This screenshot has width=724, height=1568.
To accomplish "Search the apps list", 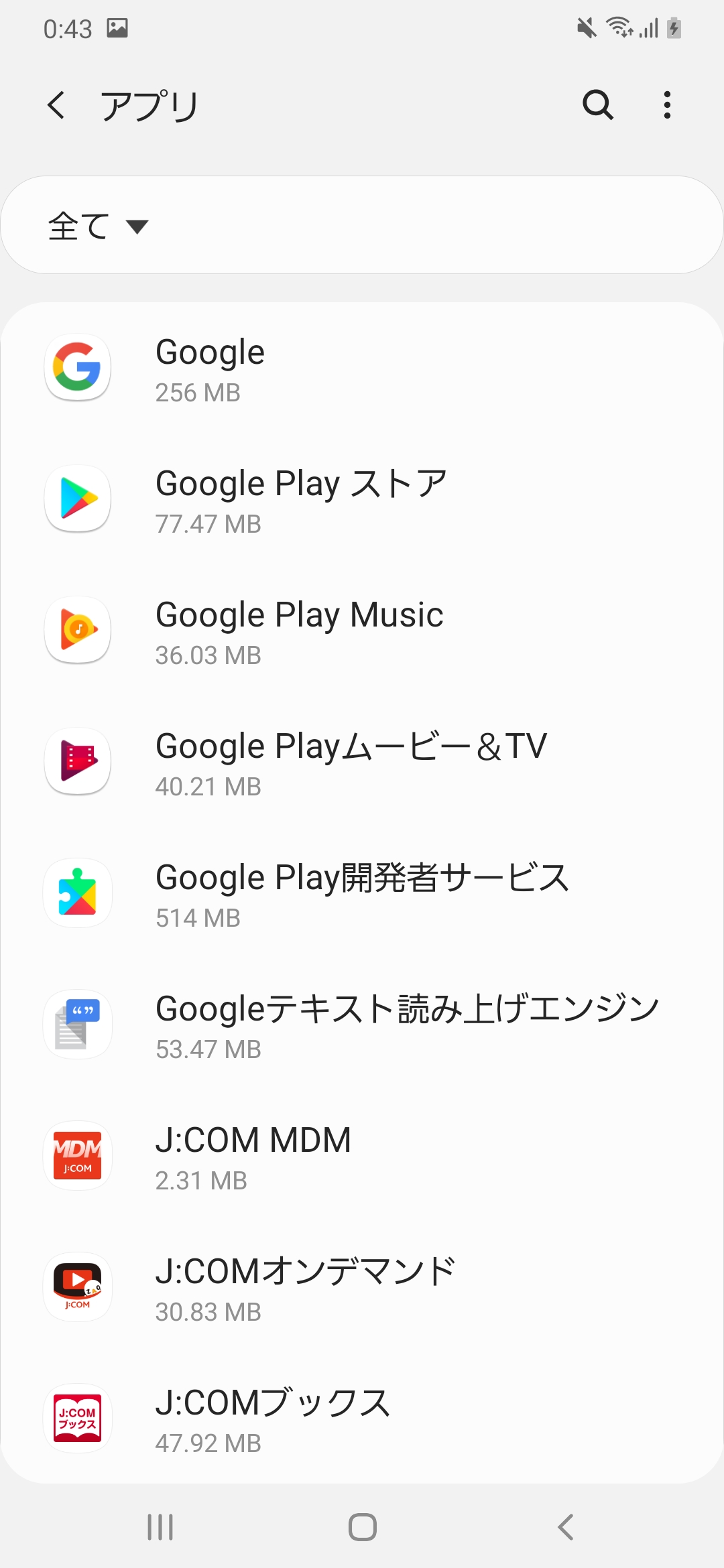I will tap(597, 105).
